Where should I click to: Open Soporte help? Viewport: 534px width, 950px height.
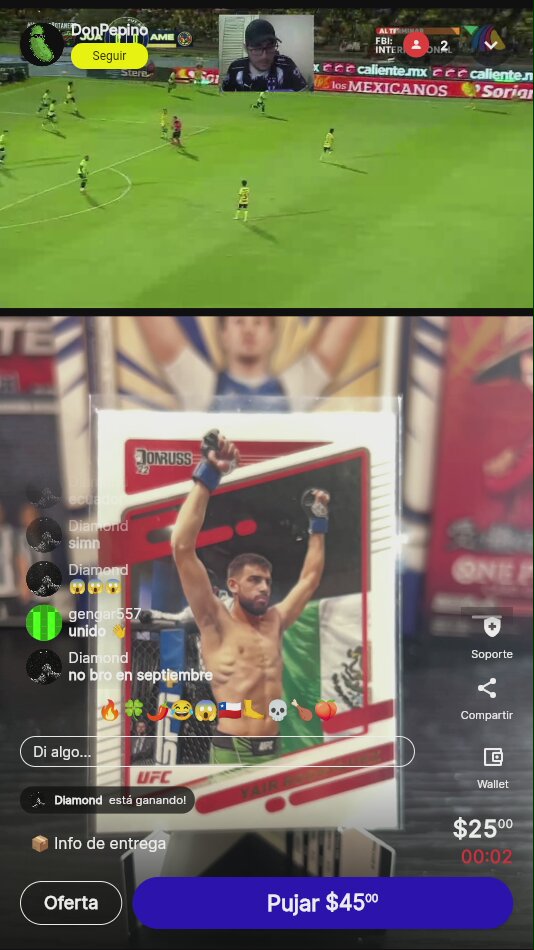point(492,638)
